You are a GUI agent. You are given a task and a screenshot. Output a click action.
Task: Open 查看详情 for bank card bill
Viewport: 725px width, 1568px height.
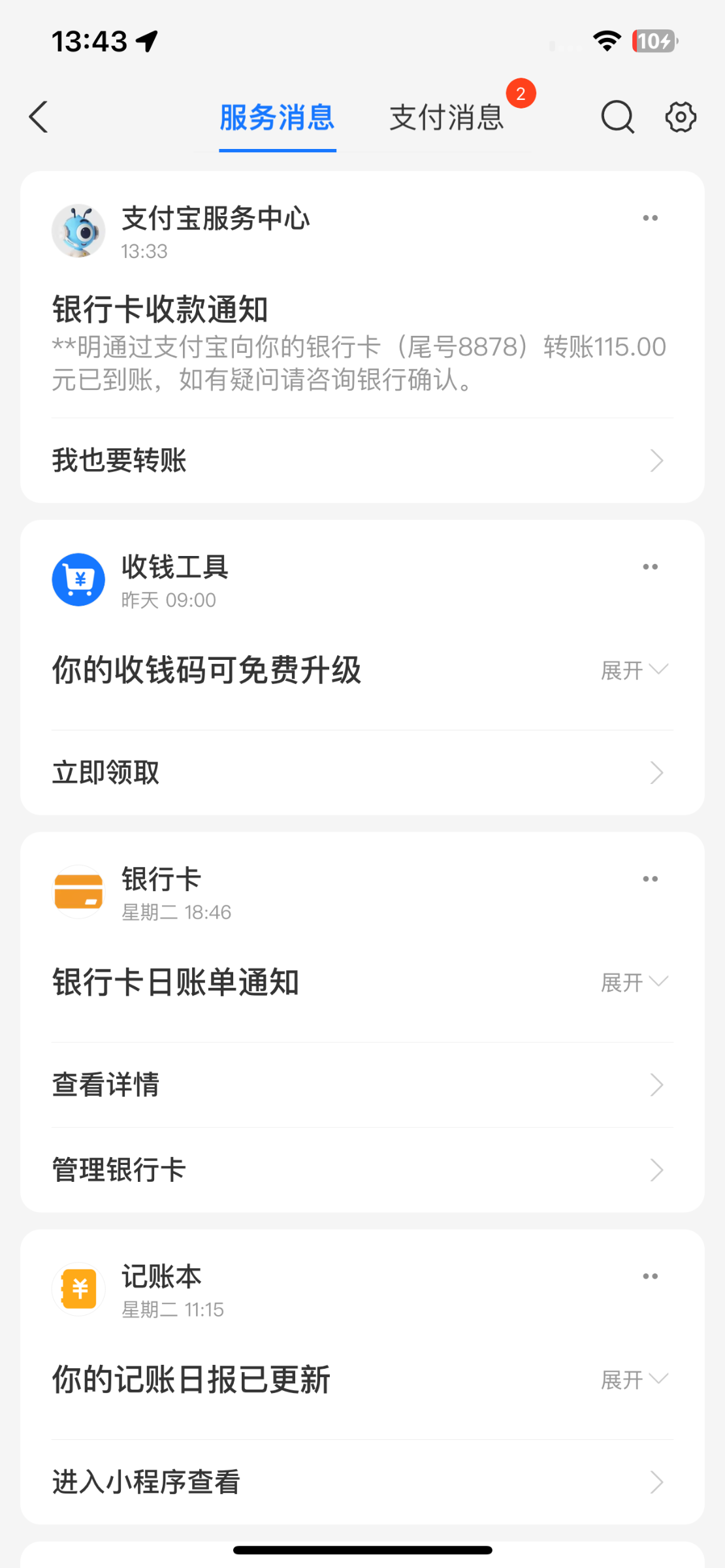(x=362, y=1085)
